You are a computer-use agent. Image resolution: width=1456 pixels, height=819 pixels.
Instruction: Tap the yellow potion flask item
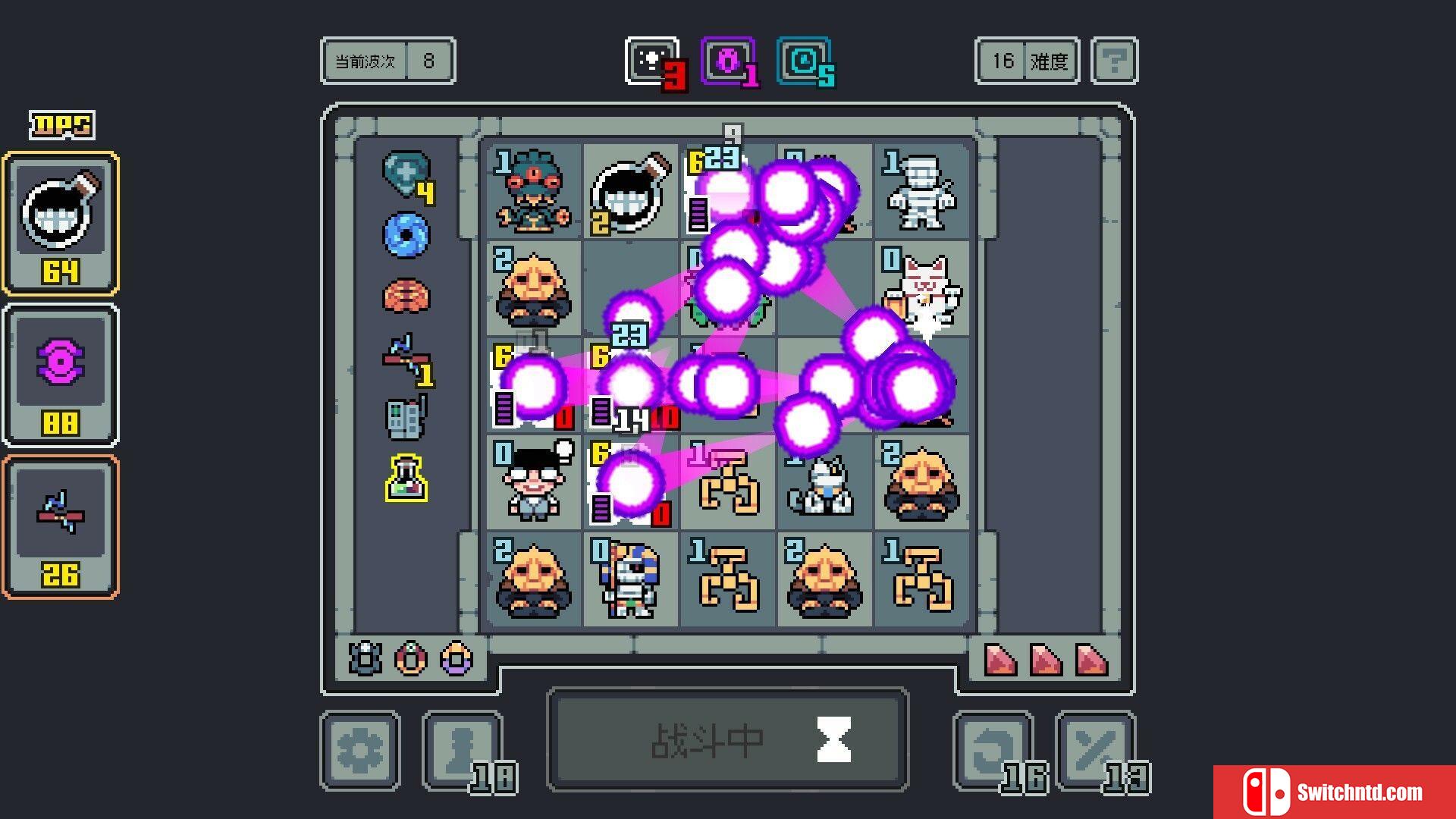406,479
